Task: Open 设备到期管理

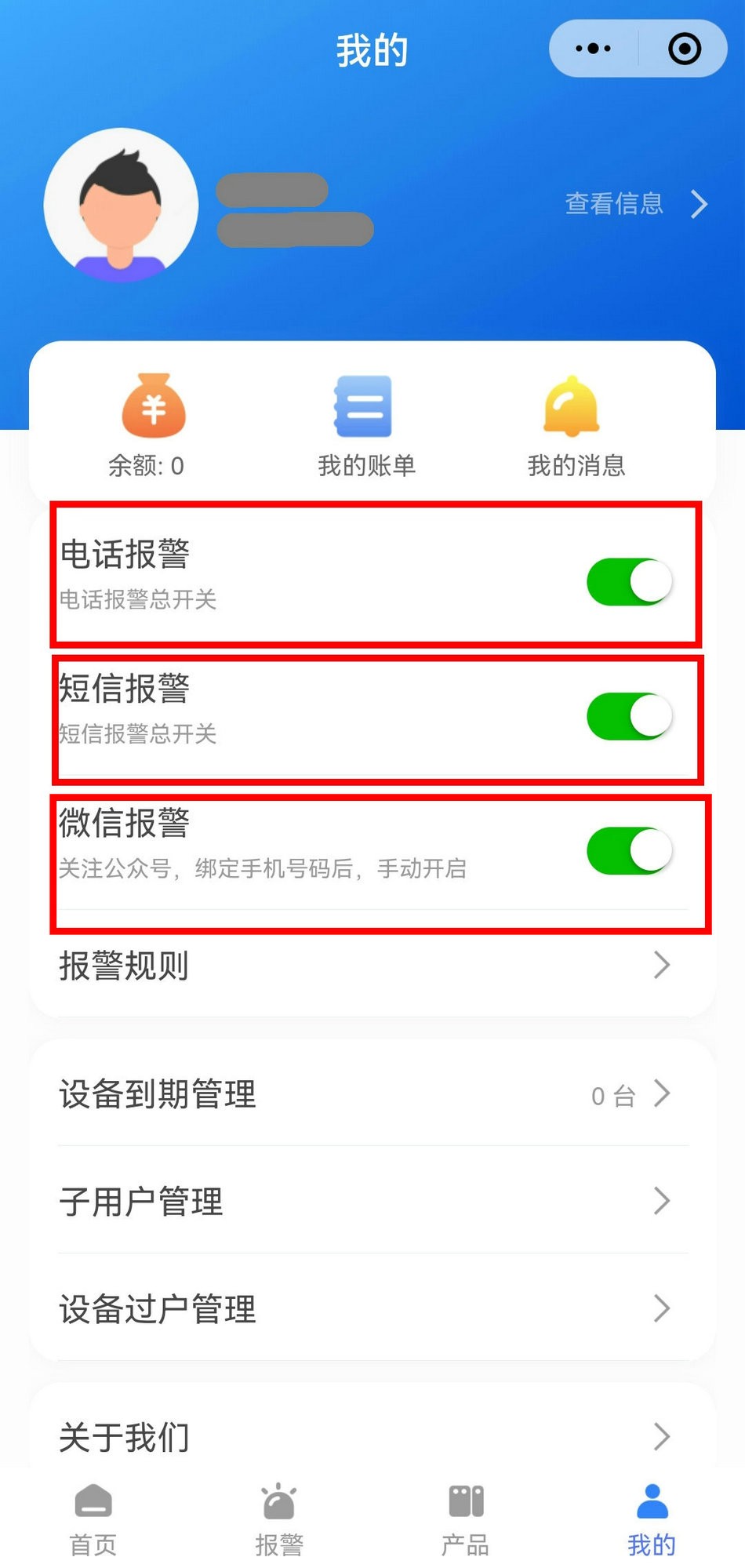Action: coord(372,1094)
